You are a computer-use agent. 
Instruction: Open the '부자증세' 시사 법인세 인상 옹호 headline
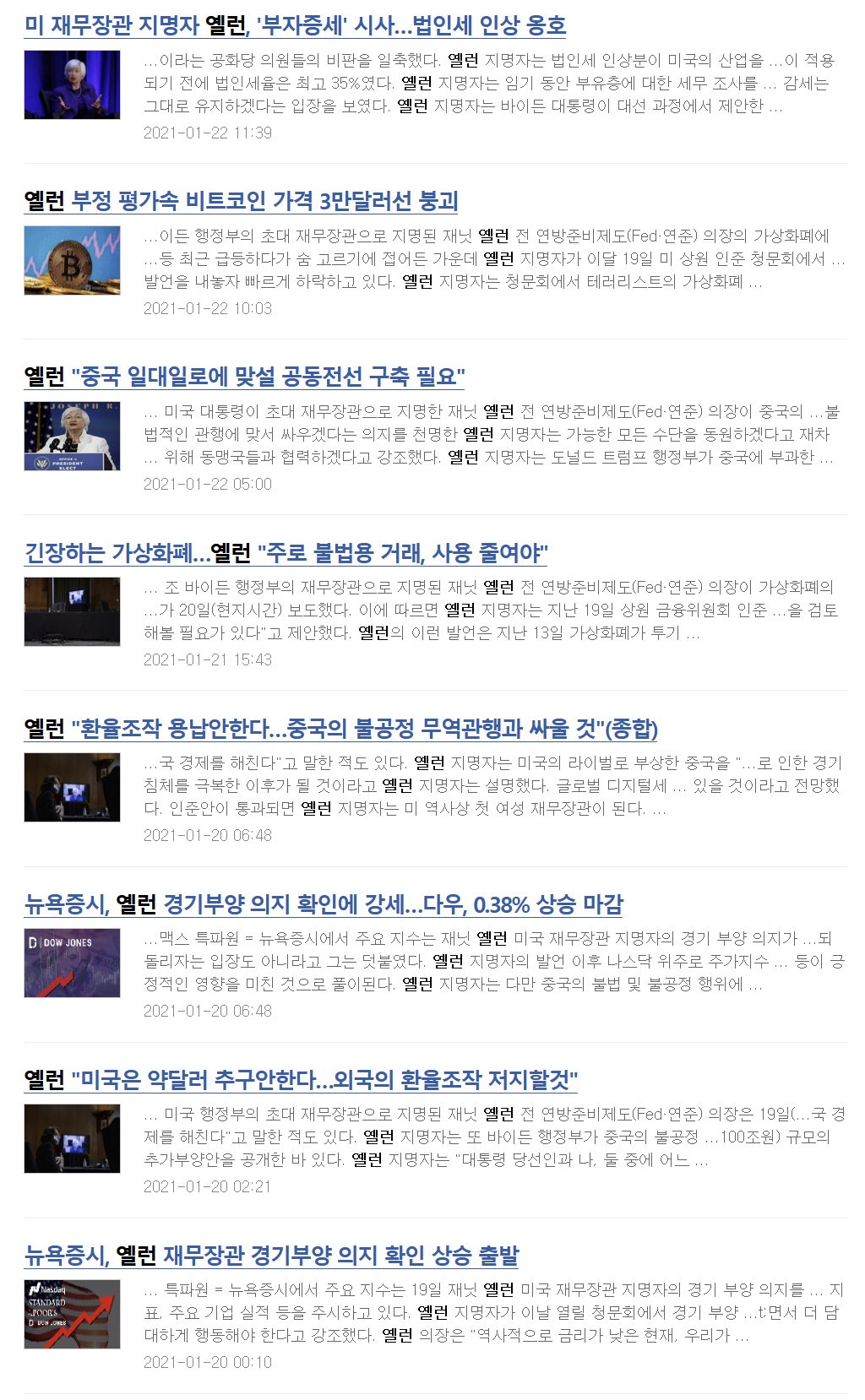(x=295, y=25)
